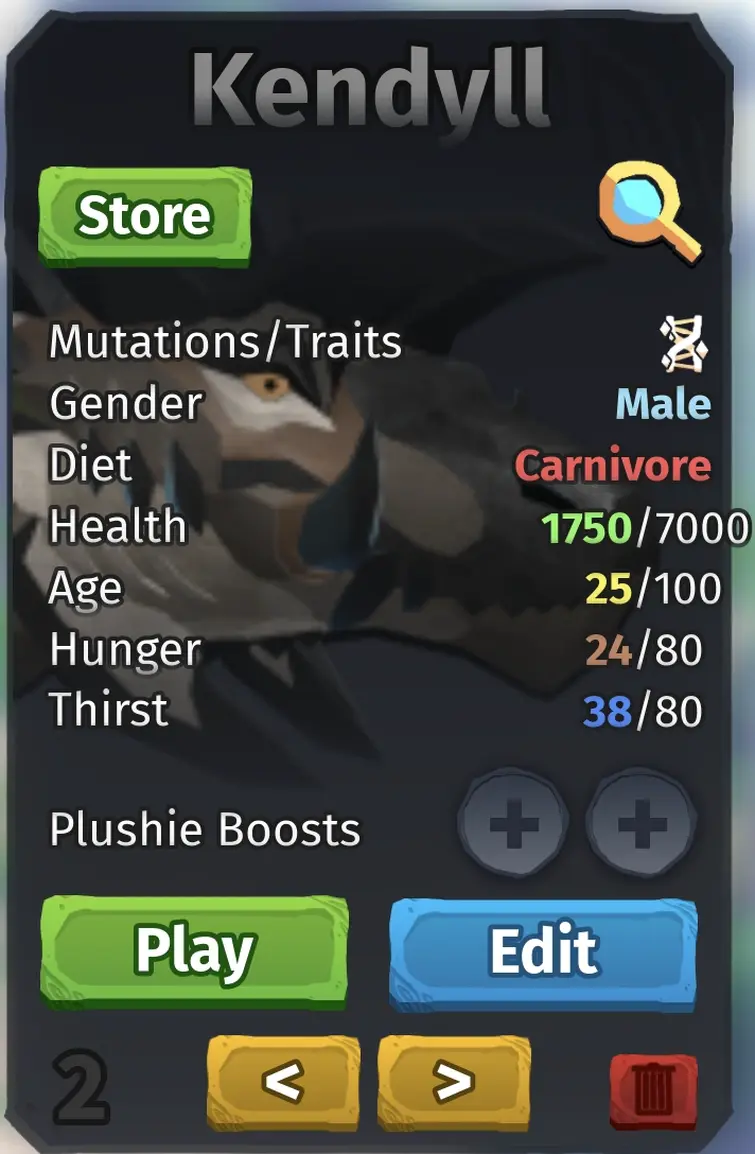Viewport: 755px width, 1154px height.
Task: View the Mutations/Traits DNA icon
Action: click(x=686, y=343)
